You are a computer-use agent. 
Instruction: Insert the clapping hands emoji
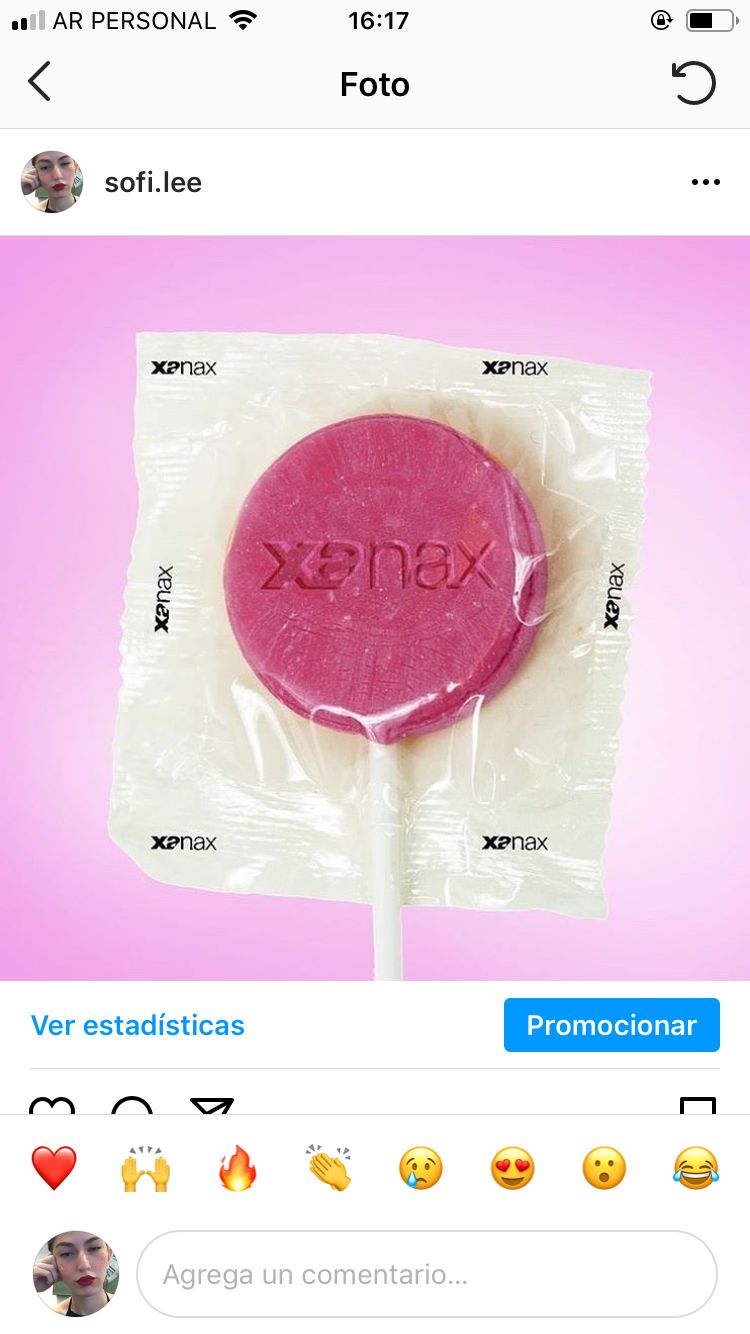pyautogui.click(x=329, y=1167)
